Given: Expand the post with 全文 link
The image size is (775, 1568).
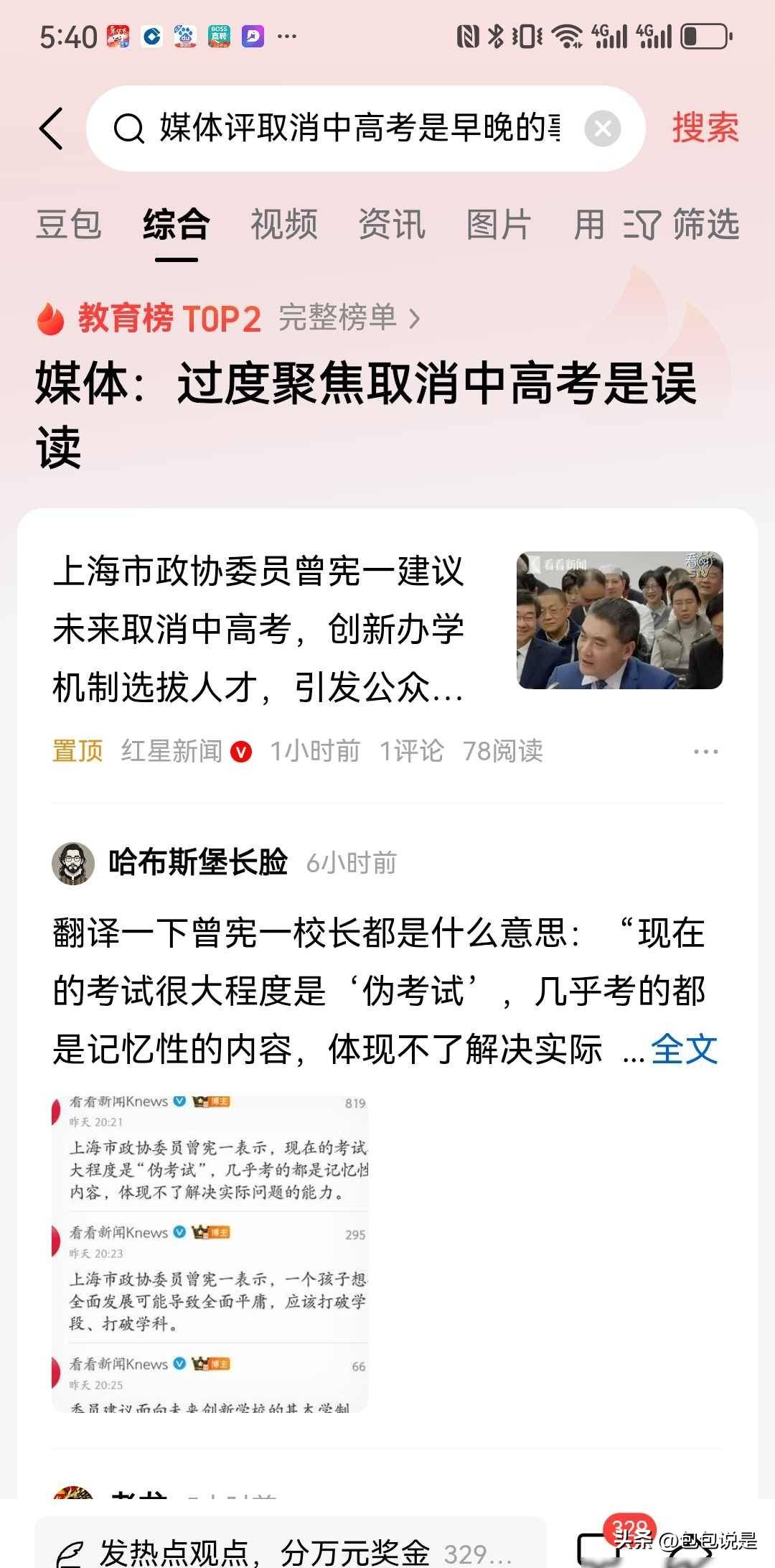Looking at the screenshot, I should point(684,1050).
